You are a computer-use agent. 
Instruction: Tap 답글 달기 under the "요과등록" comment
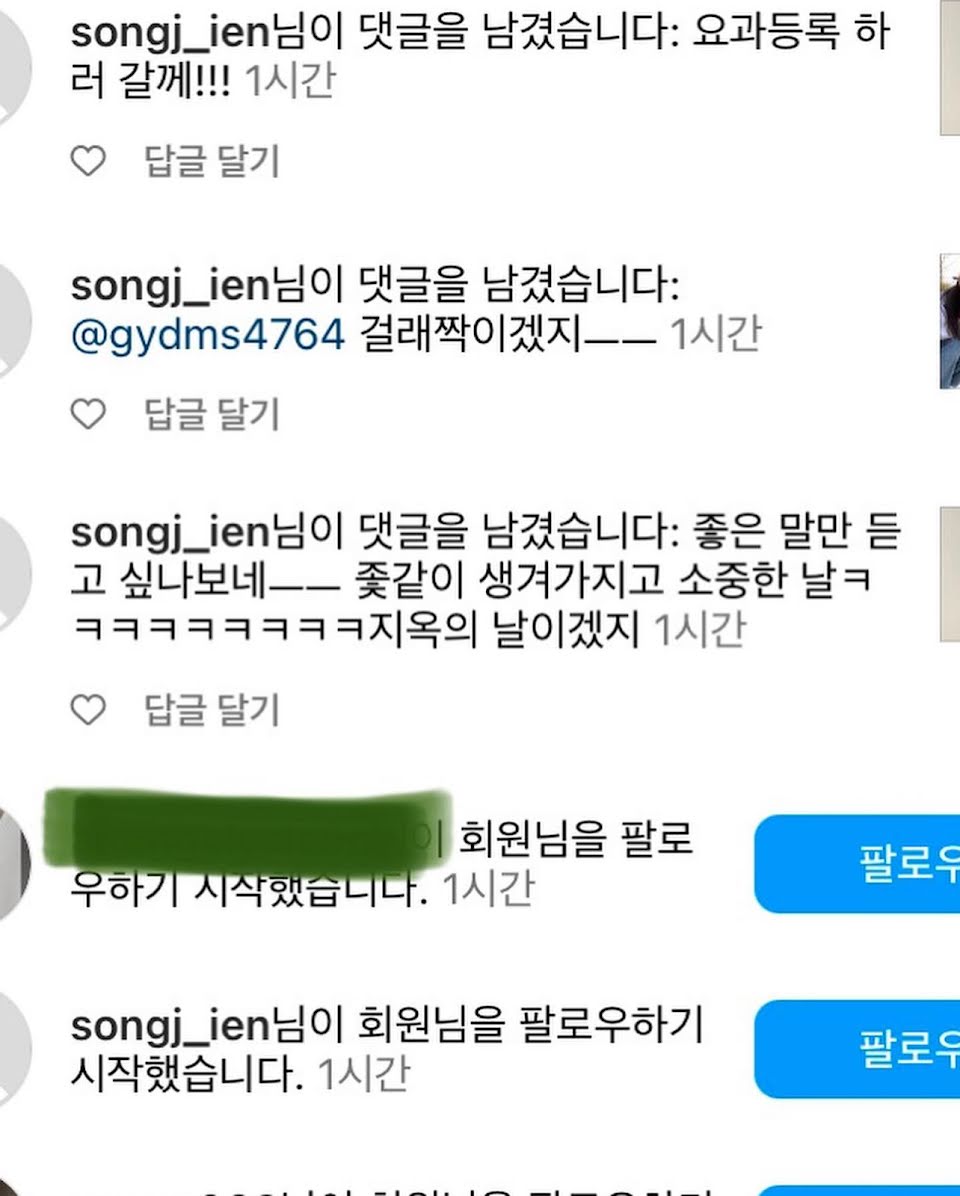coord(212,162)
